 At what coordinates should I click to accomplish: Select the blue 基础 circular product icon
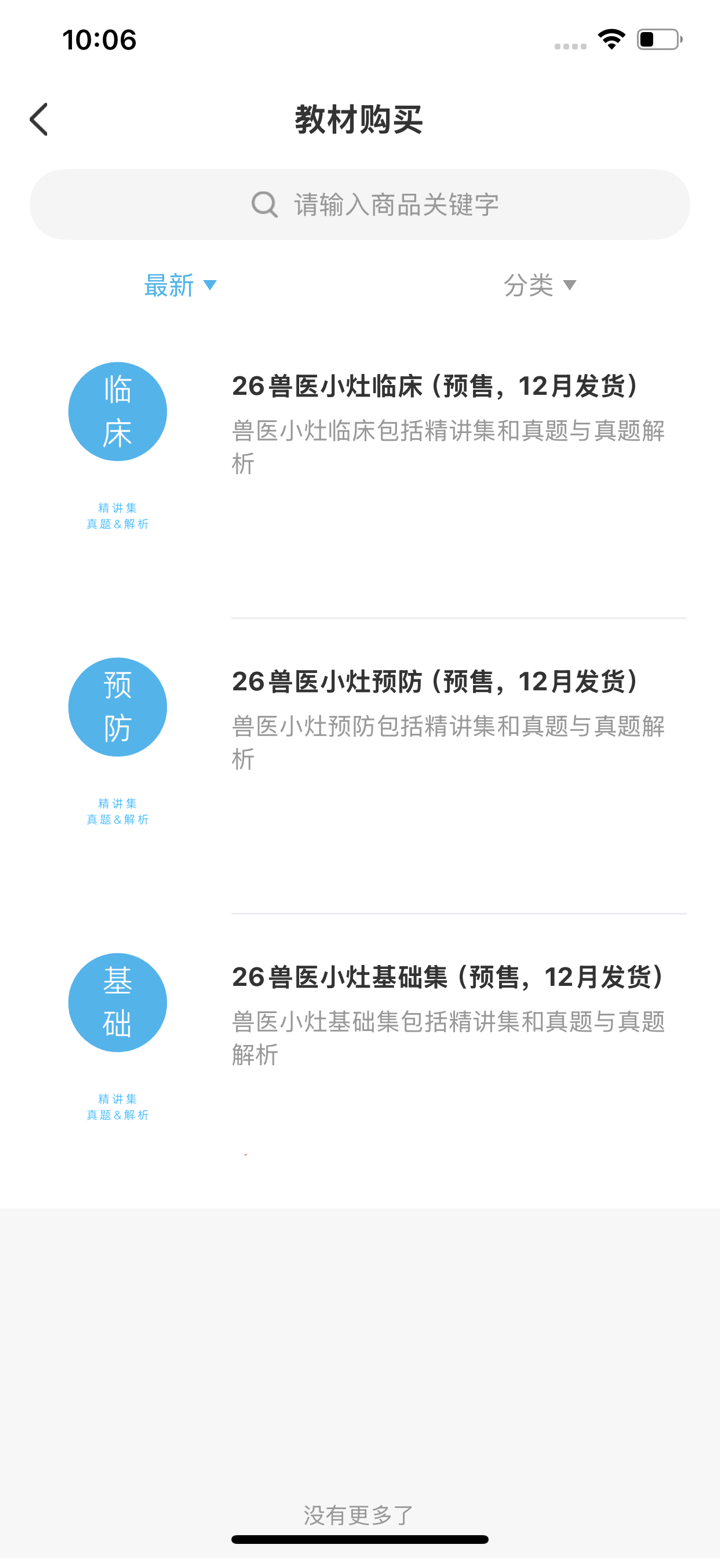click(117, 1001)
